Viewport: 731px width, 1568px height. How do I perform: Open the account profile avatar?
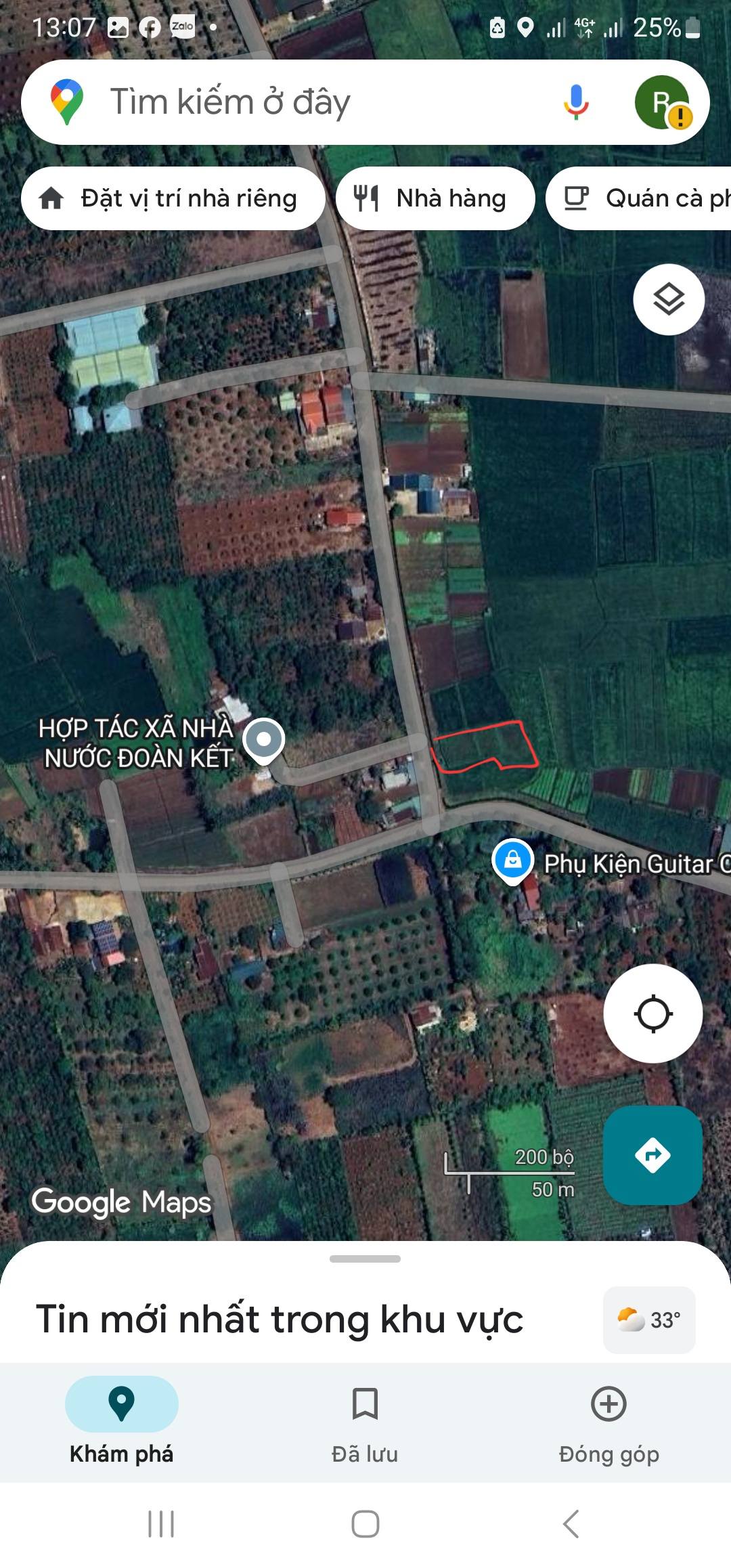[663, 102]
